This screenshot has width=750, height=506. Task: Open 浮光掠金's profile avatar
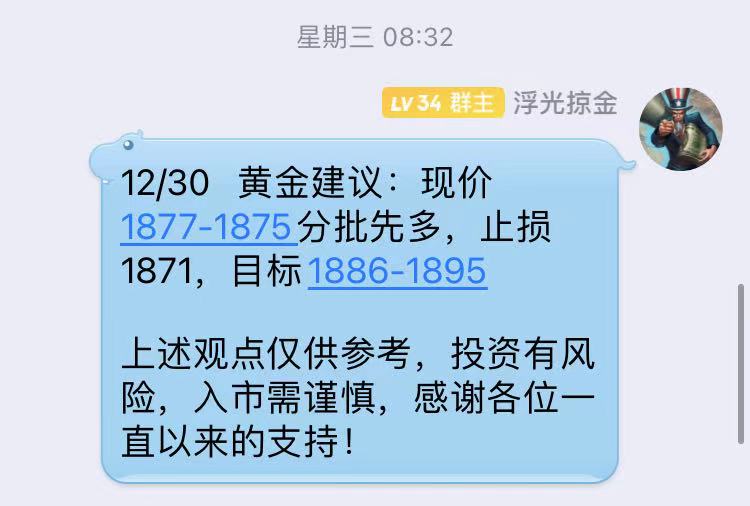point(680,129)
